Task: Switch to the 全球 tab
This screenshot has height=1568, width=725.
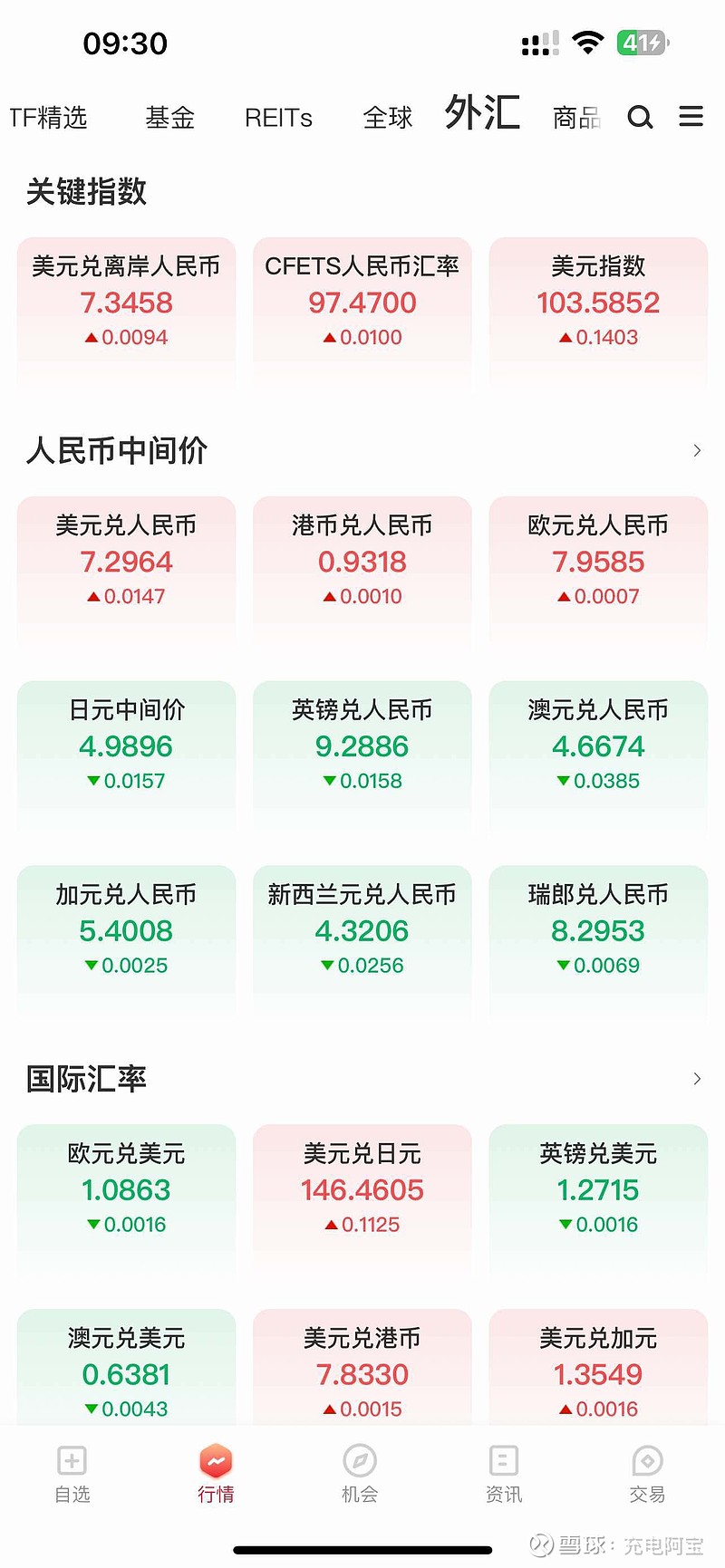Action: [387, 118]
